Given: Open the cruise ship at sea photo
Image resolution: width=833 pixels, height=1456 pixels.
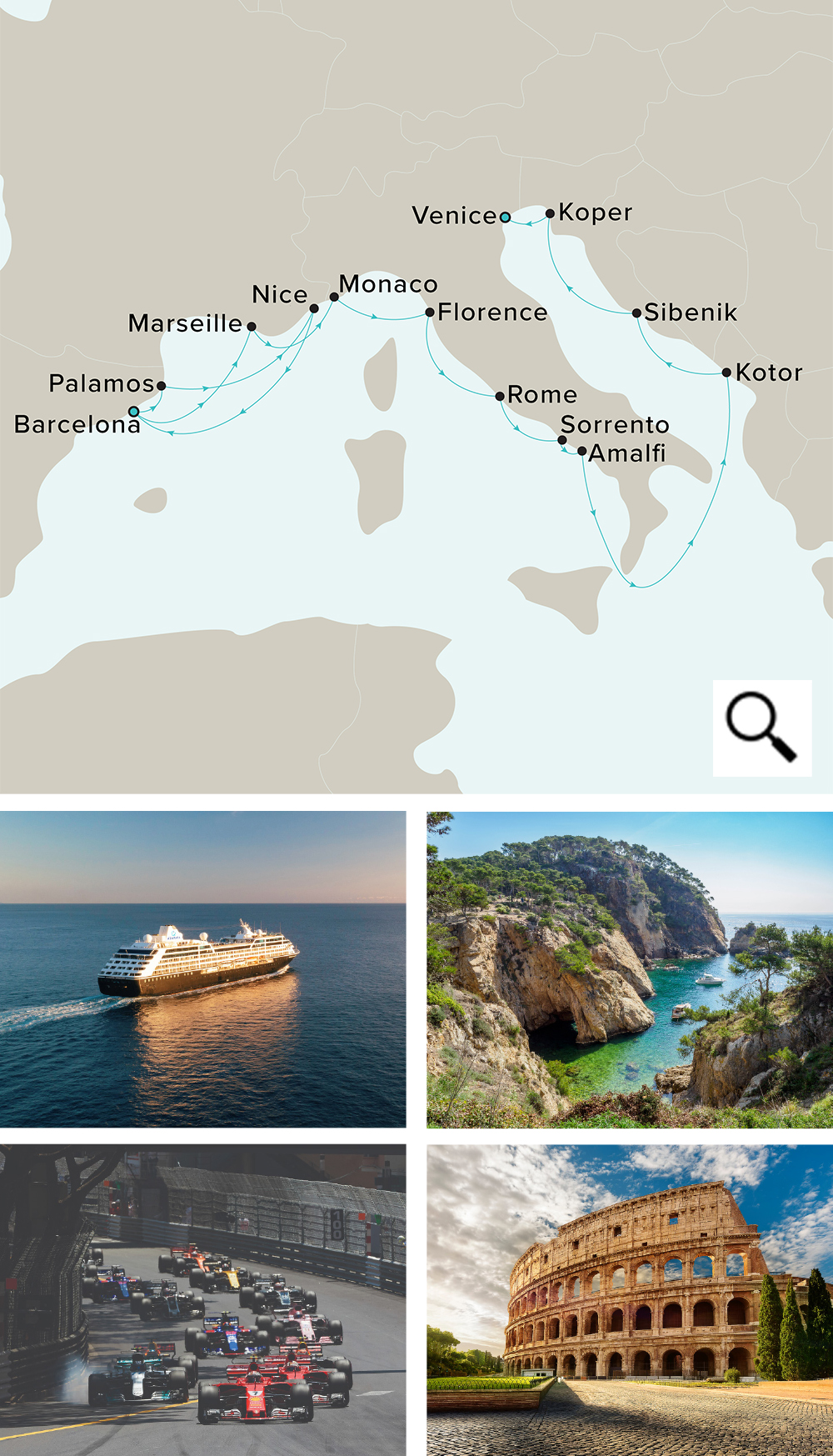Looking at the screenshot, I should [202, 968].
